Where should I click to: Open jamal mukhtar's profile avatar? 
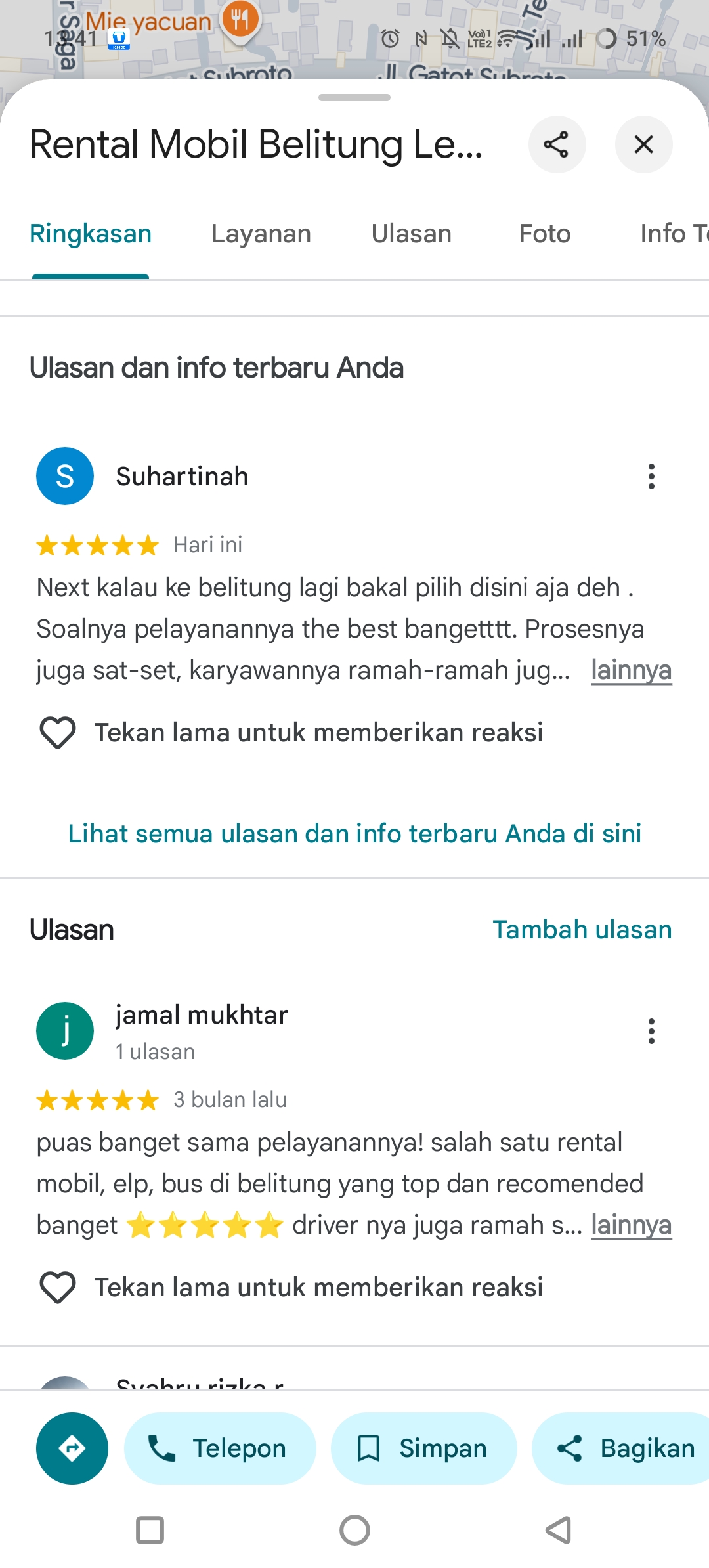65,1031
